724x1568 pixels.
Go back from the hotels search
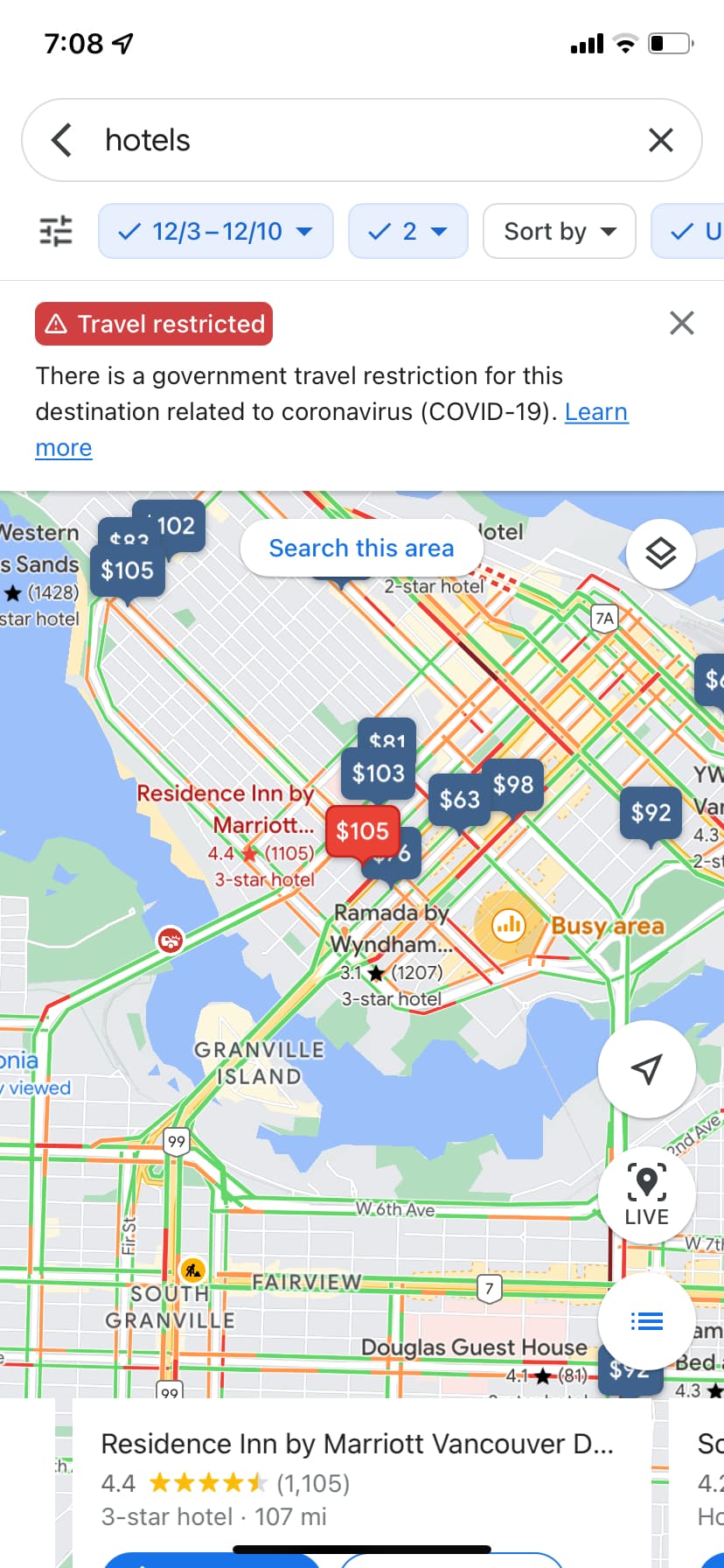point(61,140)
